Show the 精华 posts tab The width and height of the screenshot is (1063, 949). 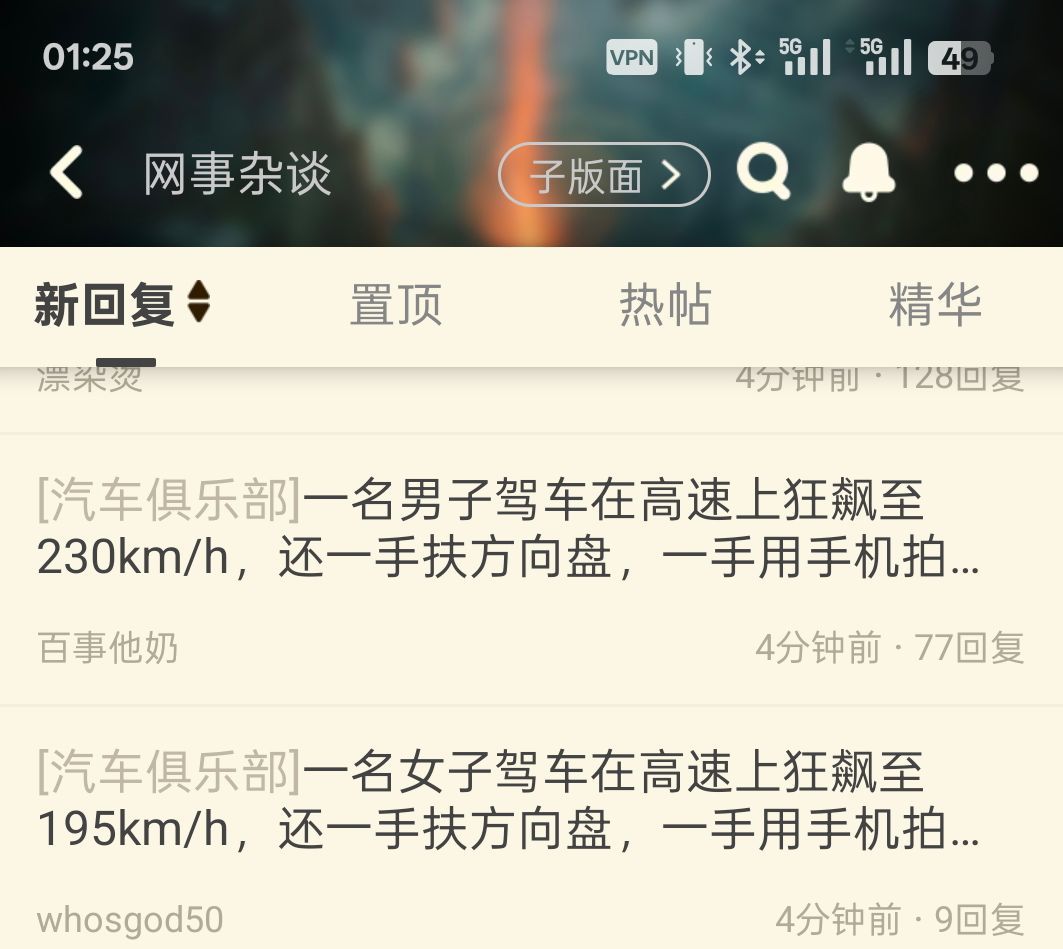click(x=935, y=305)
